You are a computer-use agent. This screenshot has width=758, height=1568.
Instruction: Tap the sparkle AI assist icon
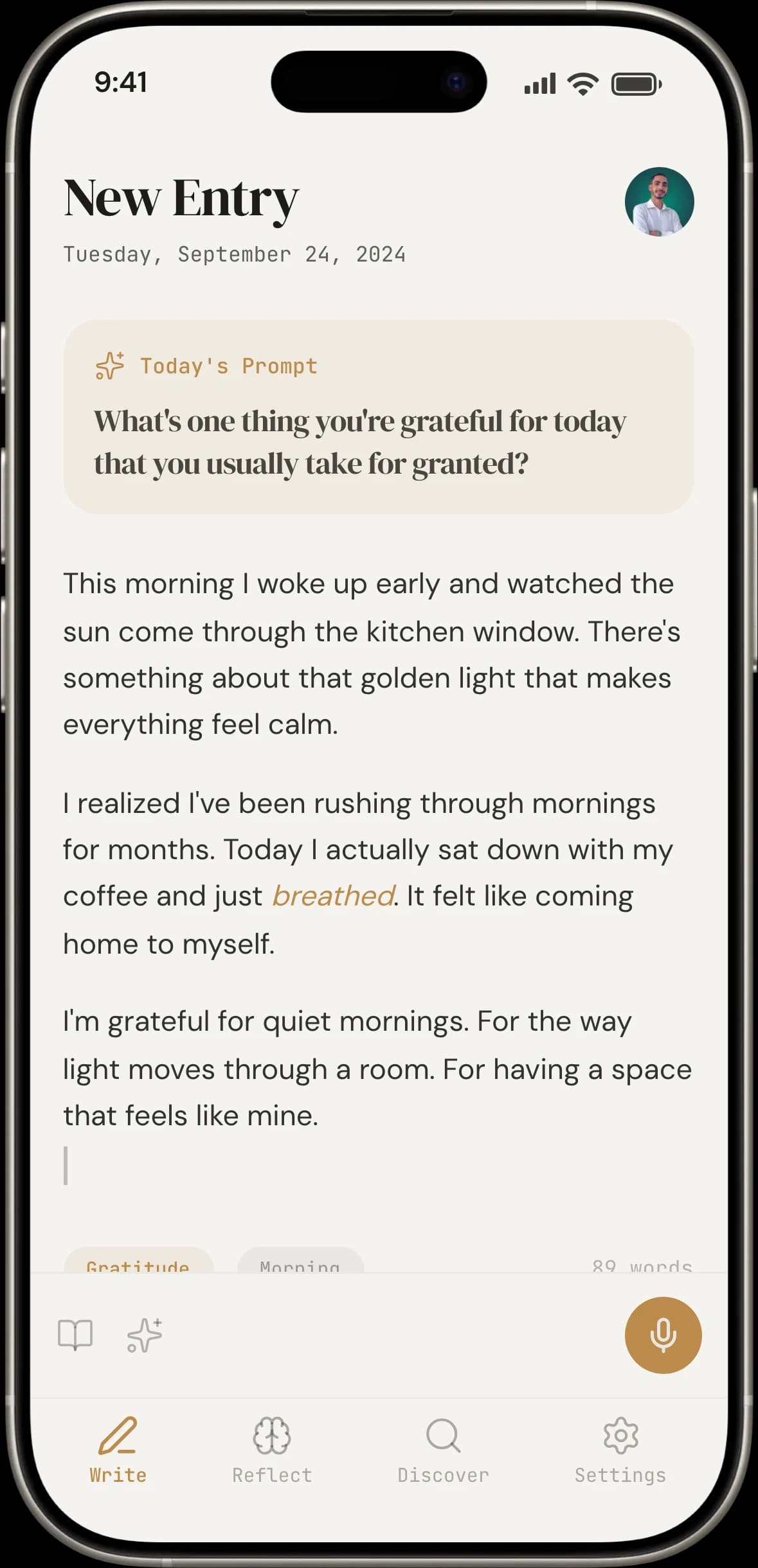click(x=145, y=1335)
